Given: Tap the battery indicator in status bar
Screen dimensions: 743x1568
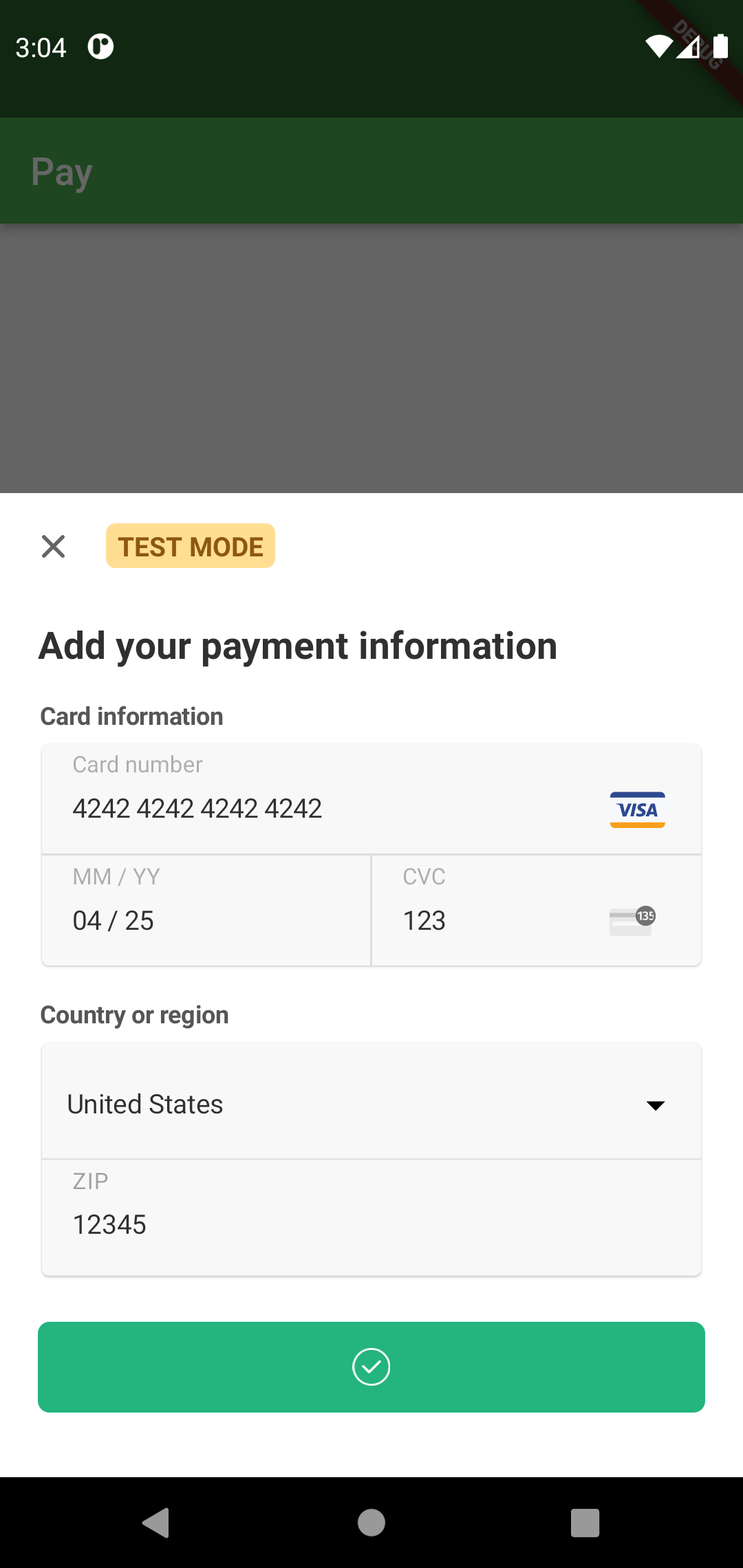Looking at the screenshot, I should (x=720, y=47).
